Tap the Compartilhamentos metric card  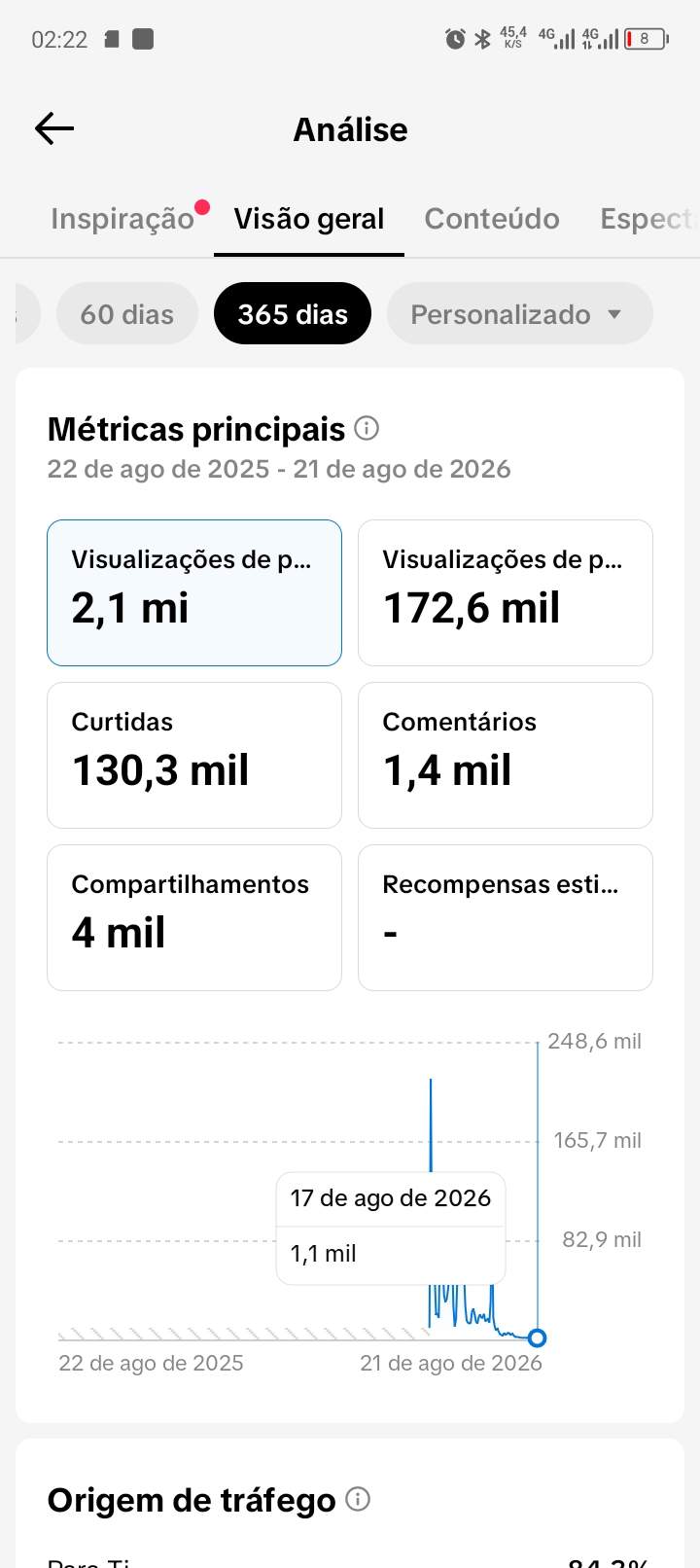tap(194, 917)
